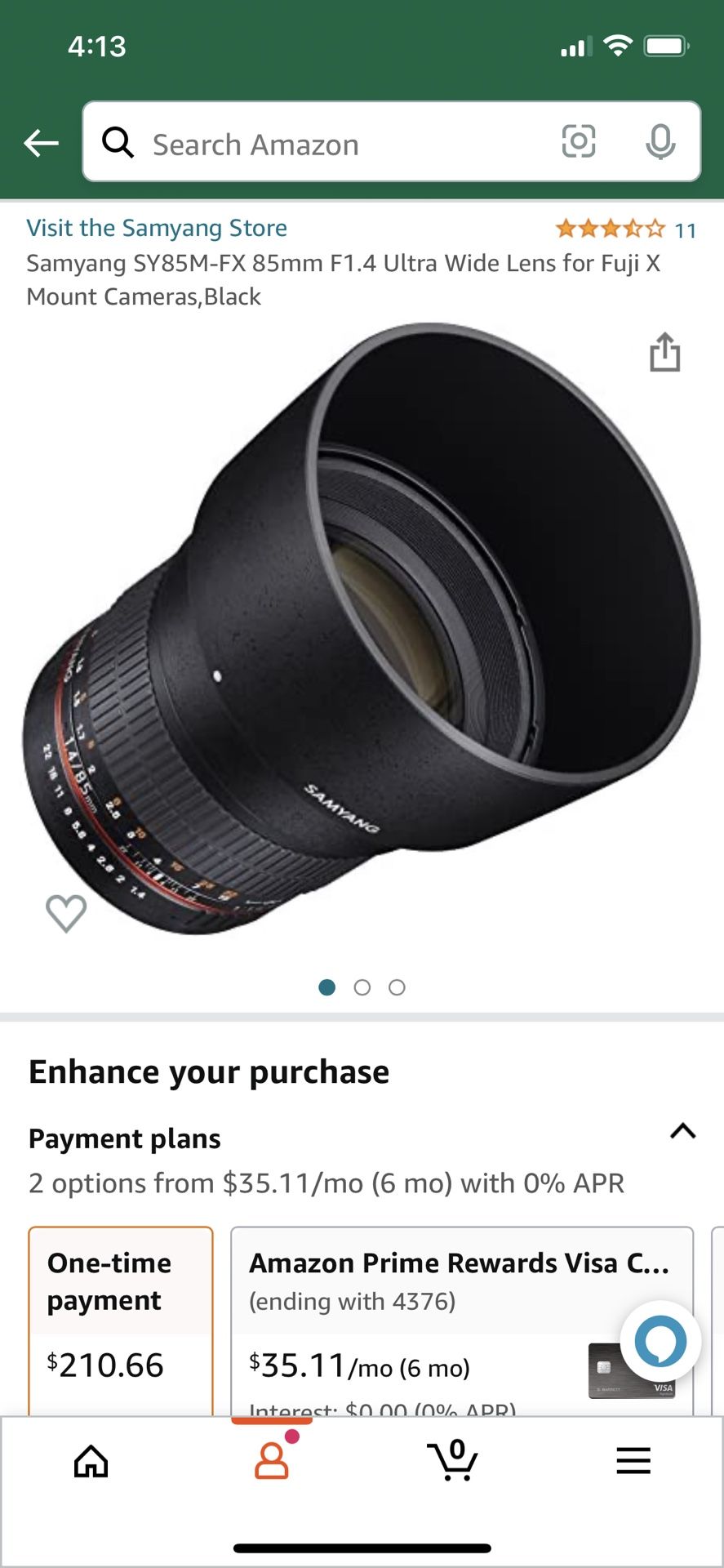This screenshot has width=724, height=1568.
Task: Open your profile tab
Action: 272,1462
